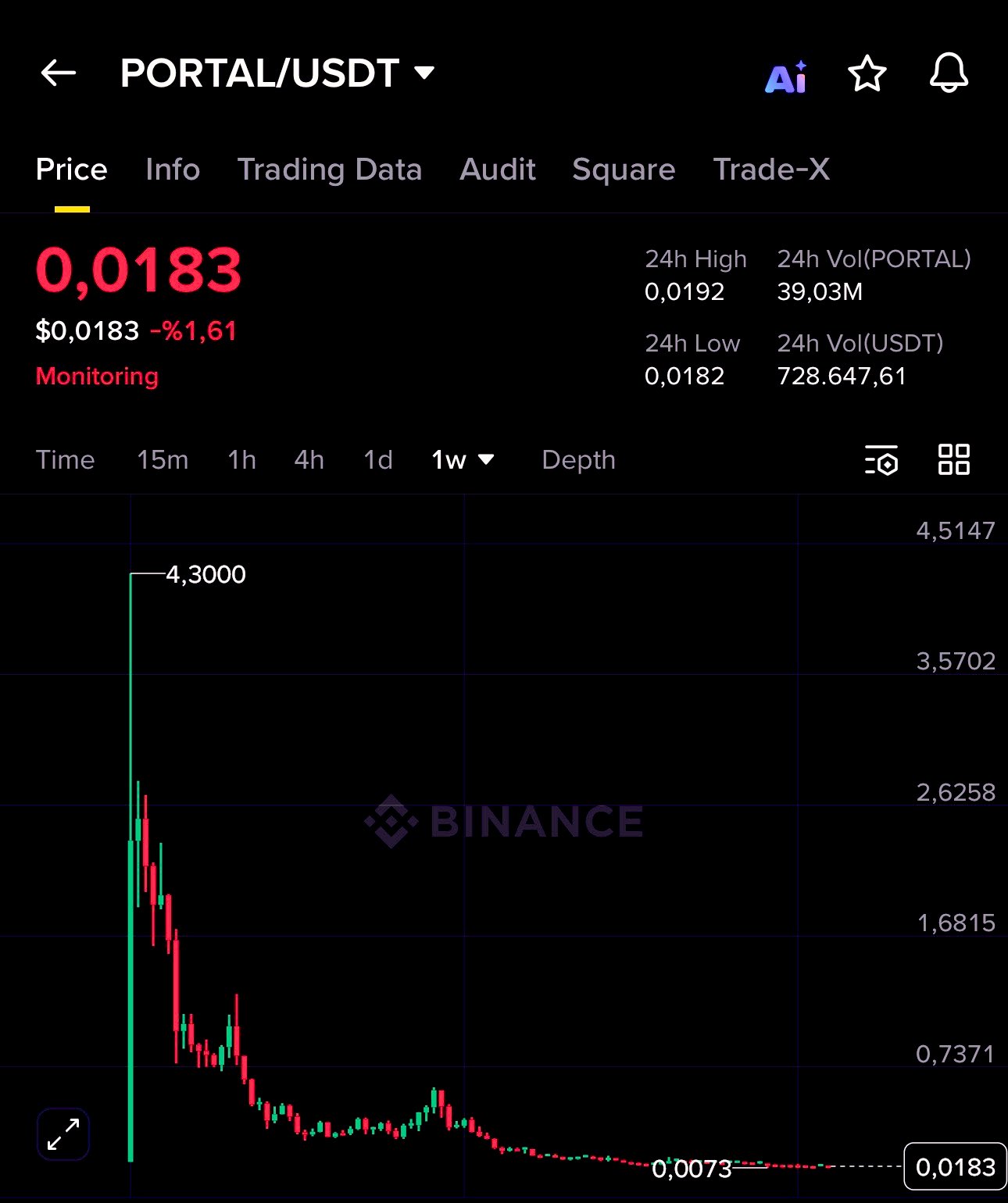Open chart indicator settings
Screen dimensions: 1008x1203
tap(881, 460)
